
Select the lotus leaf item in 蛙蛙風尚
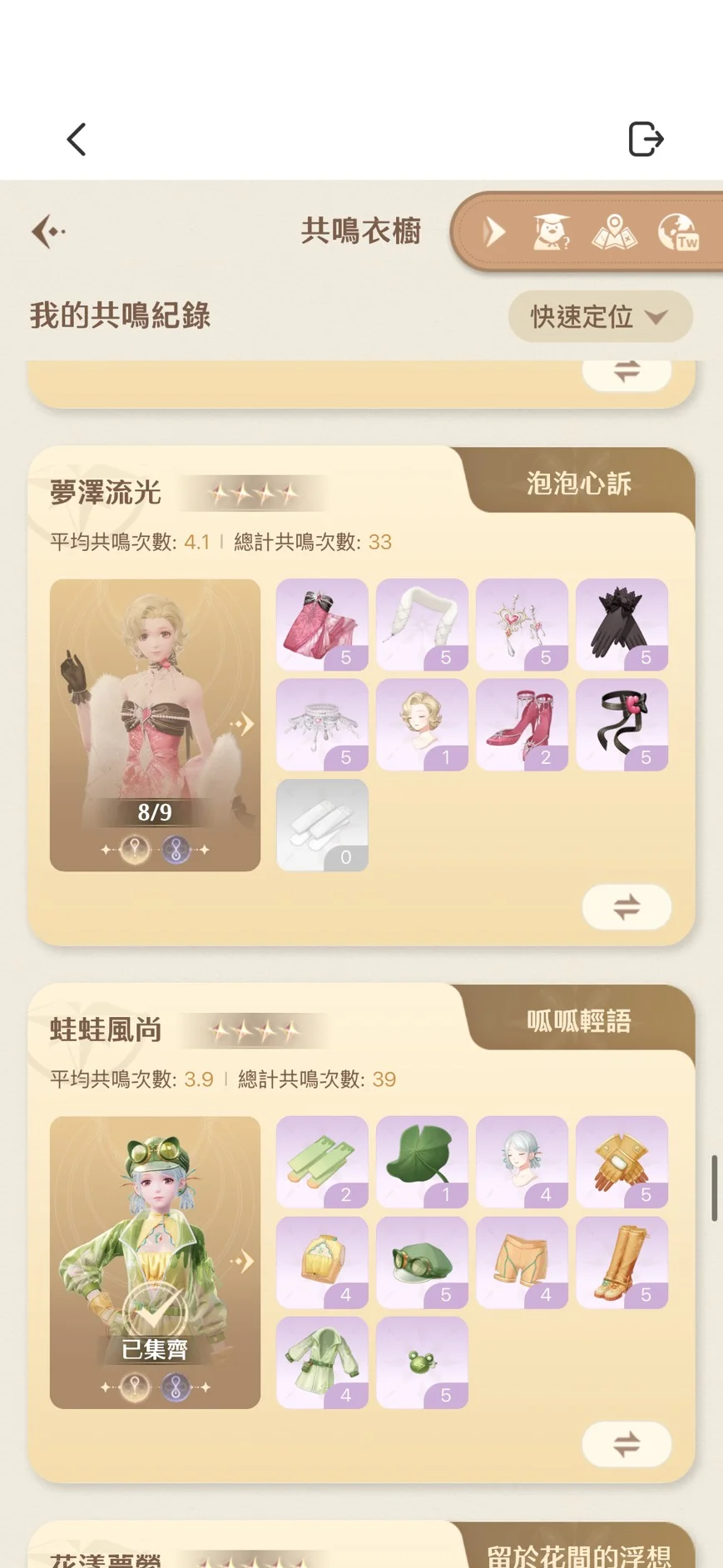(422, 1161)
